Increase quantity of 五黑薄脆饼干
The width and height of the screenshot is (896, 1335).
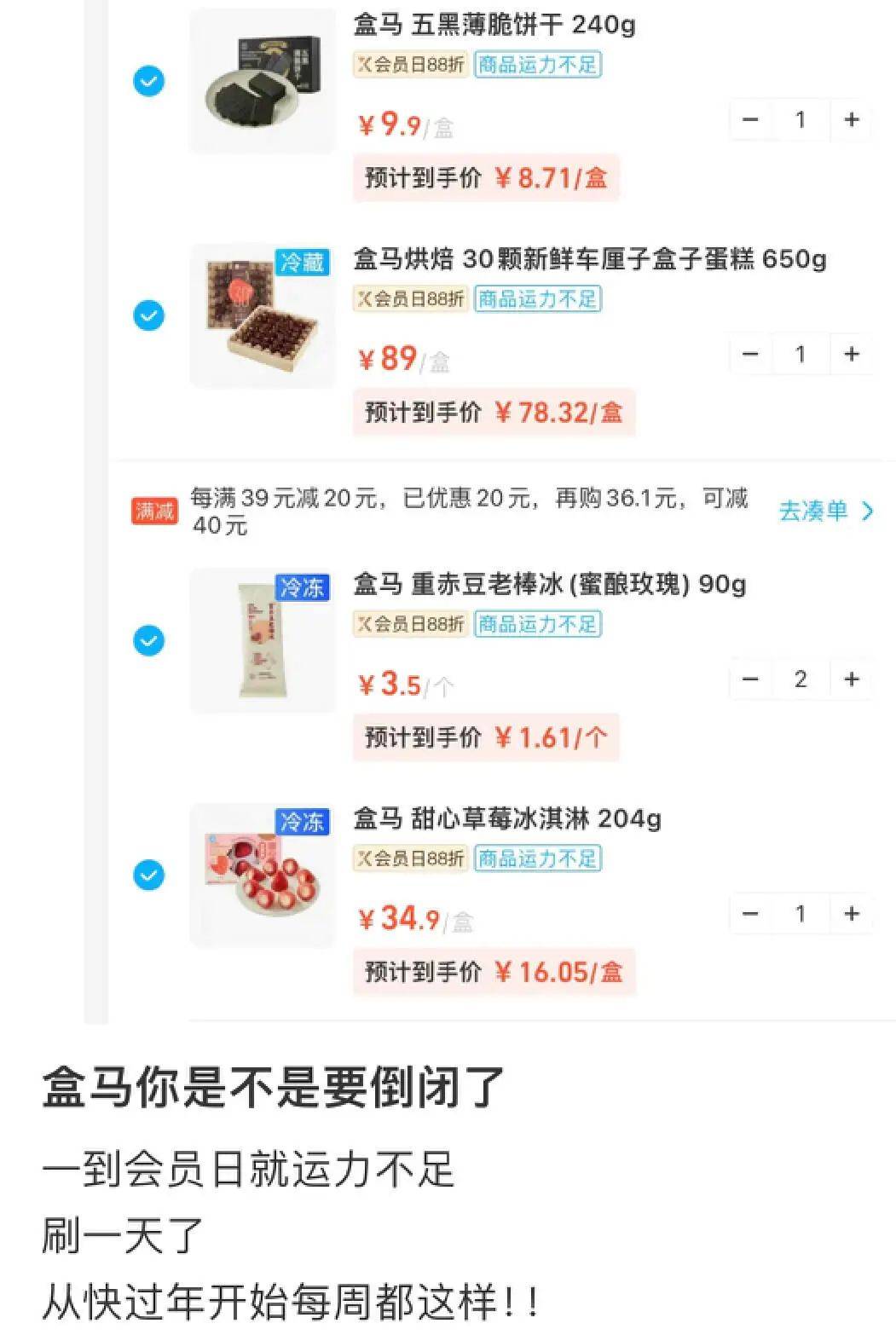click(x=851, y=120)
